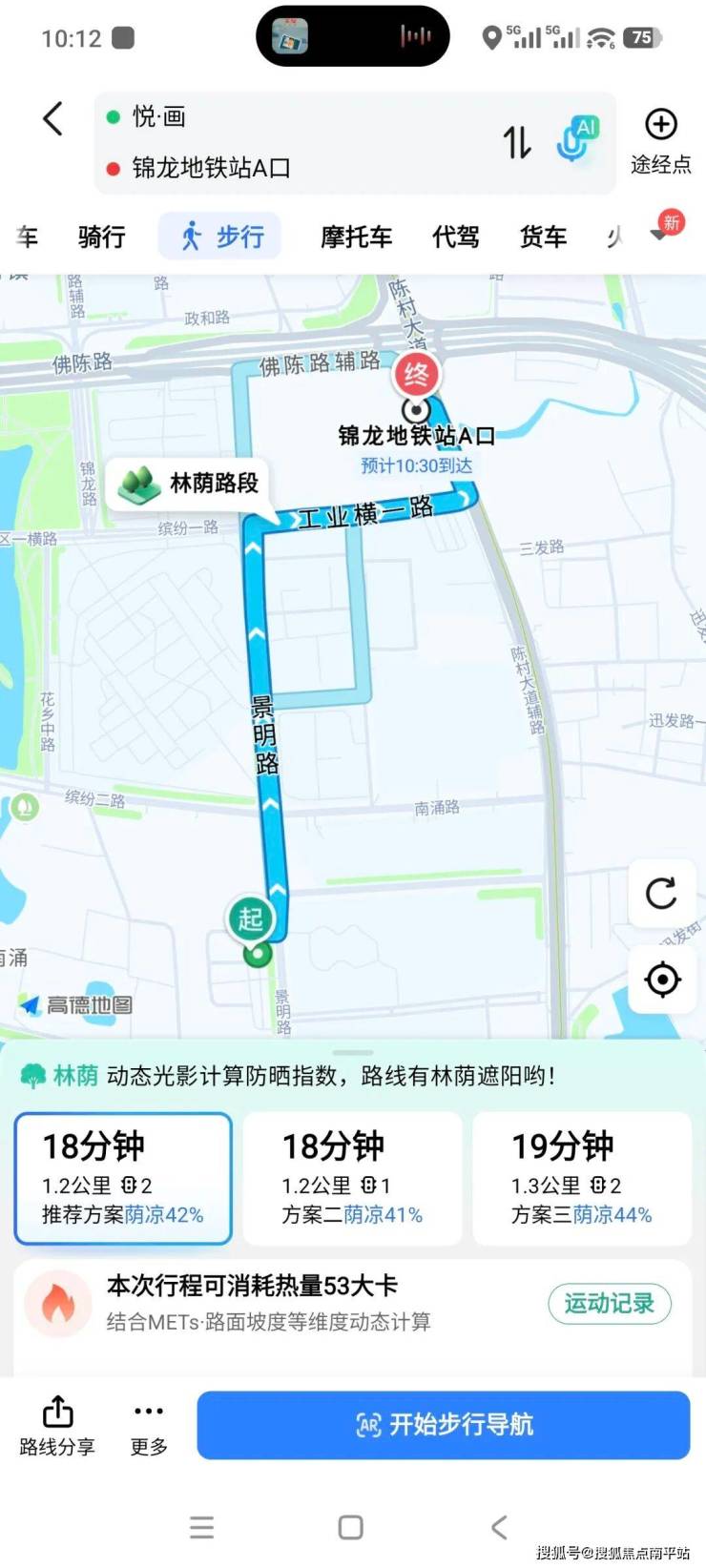Refresh the route on the map
The height and width of the screenshot is (1568, 706).
click(x=661, y=893)
